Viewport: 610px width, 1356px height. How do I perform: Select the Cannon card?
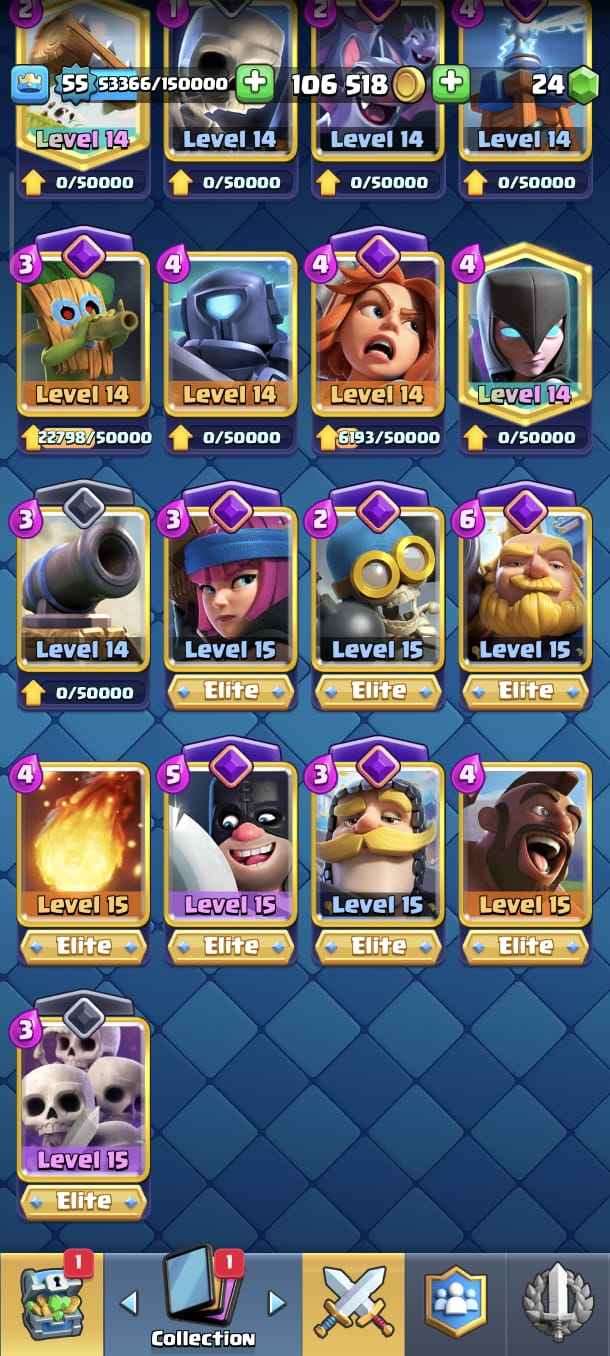82,590
